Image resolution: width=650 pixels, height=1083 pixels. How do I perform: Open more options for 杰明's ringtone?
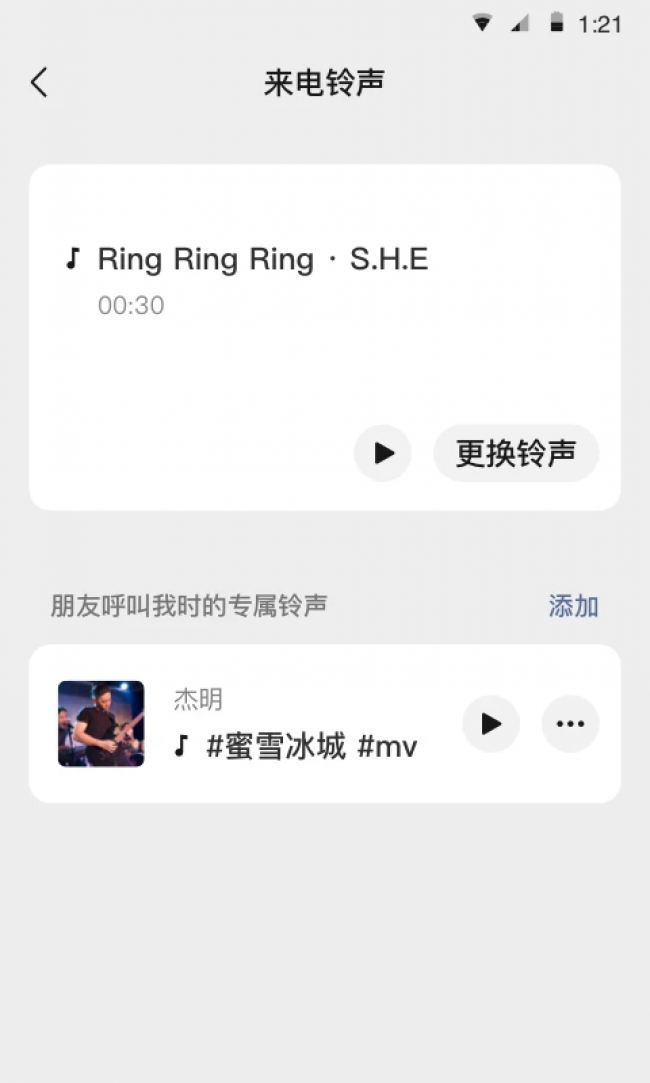570,724
